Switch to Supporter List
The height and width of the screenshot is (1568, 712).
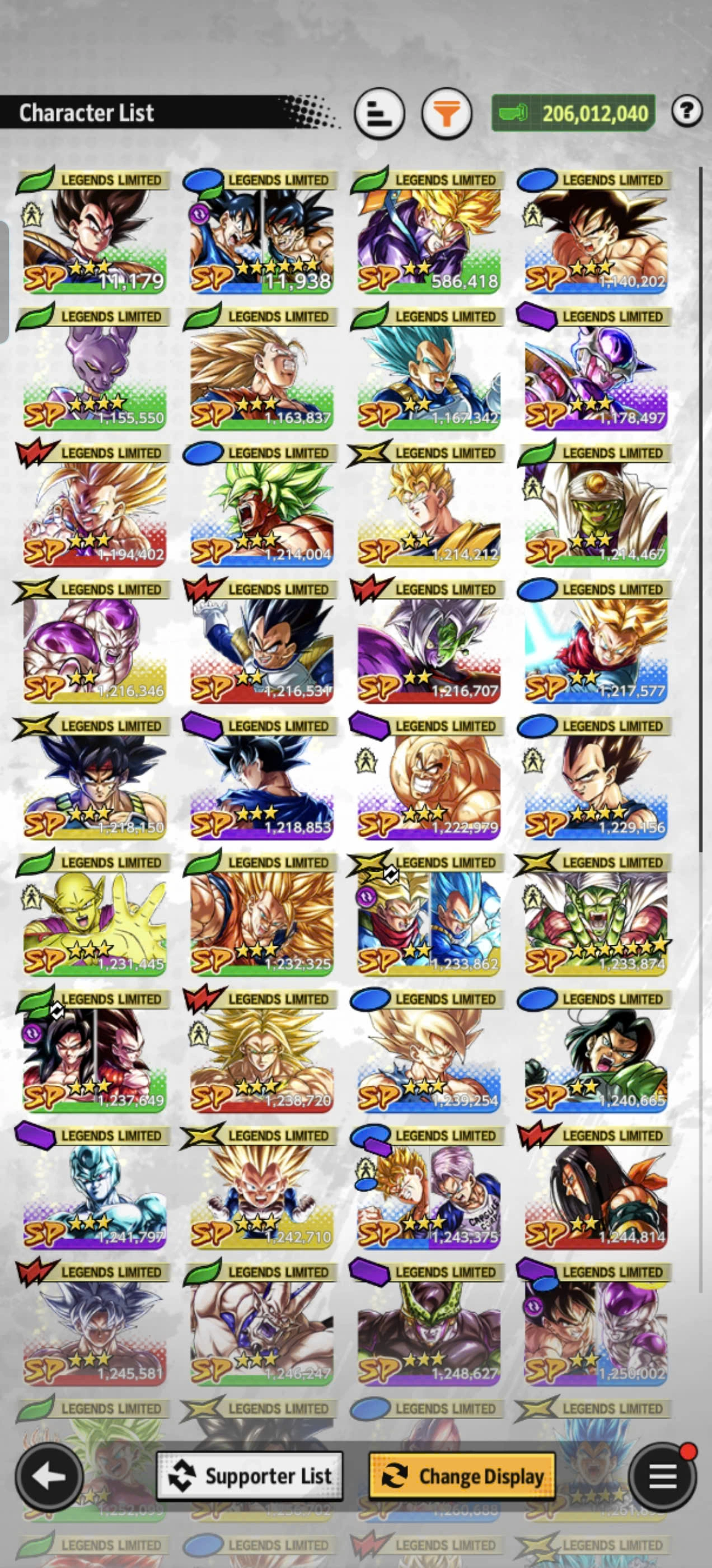pos(250,1476)
